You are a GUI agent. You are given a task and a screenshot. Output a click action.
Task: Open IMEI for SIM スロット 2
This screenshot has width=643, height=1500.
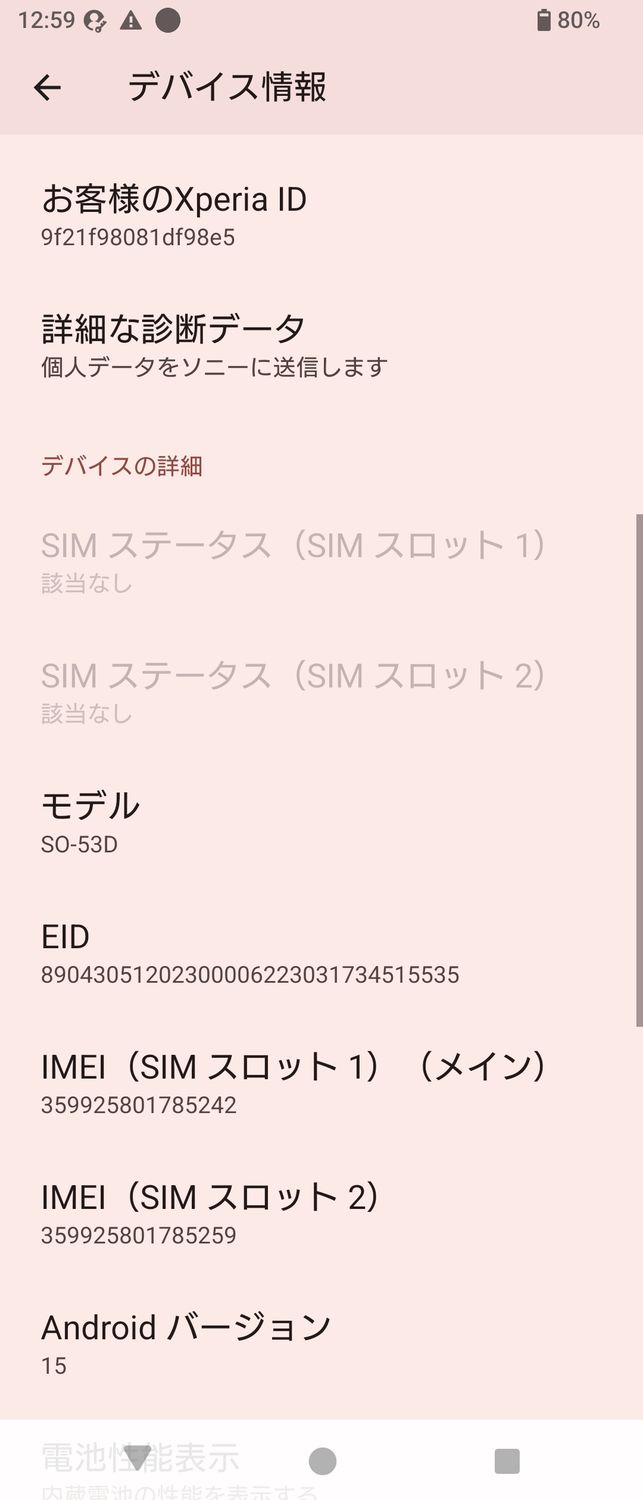321,1214
